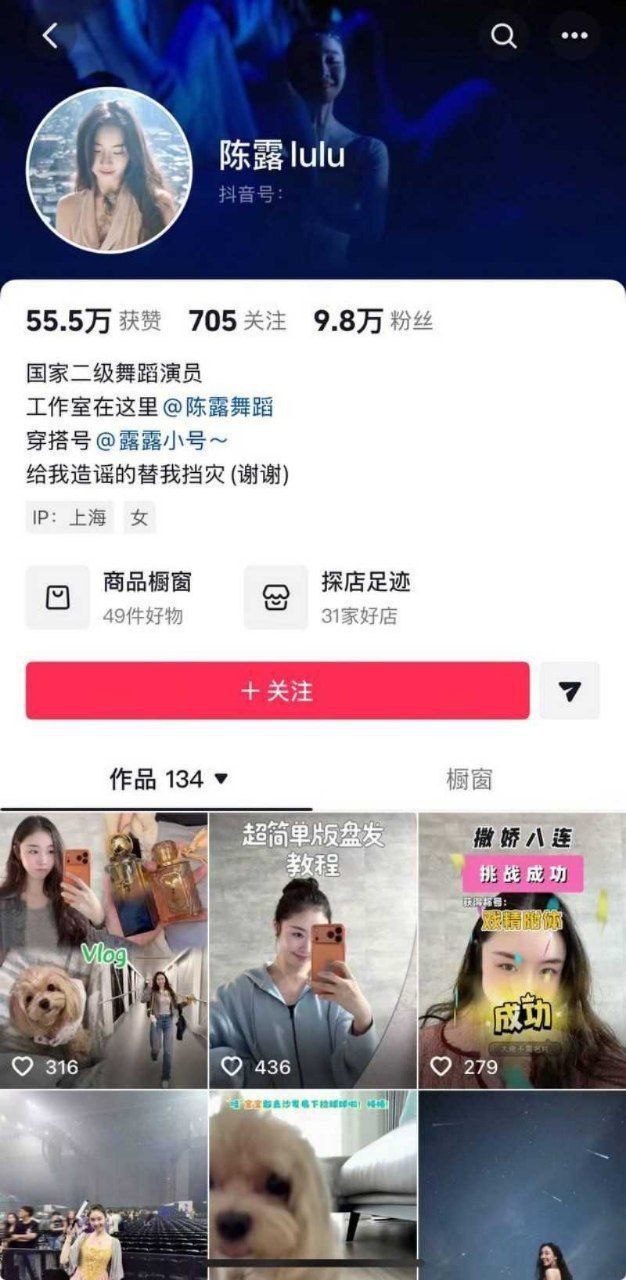Show the following list (705 关注)

tap(237, 321)
